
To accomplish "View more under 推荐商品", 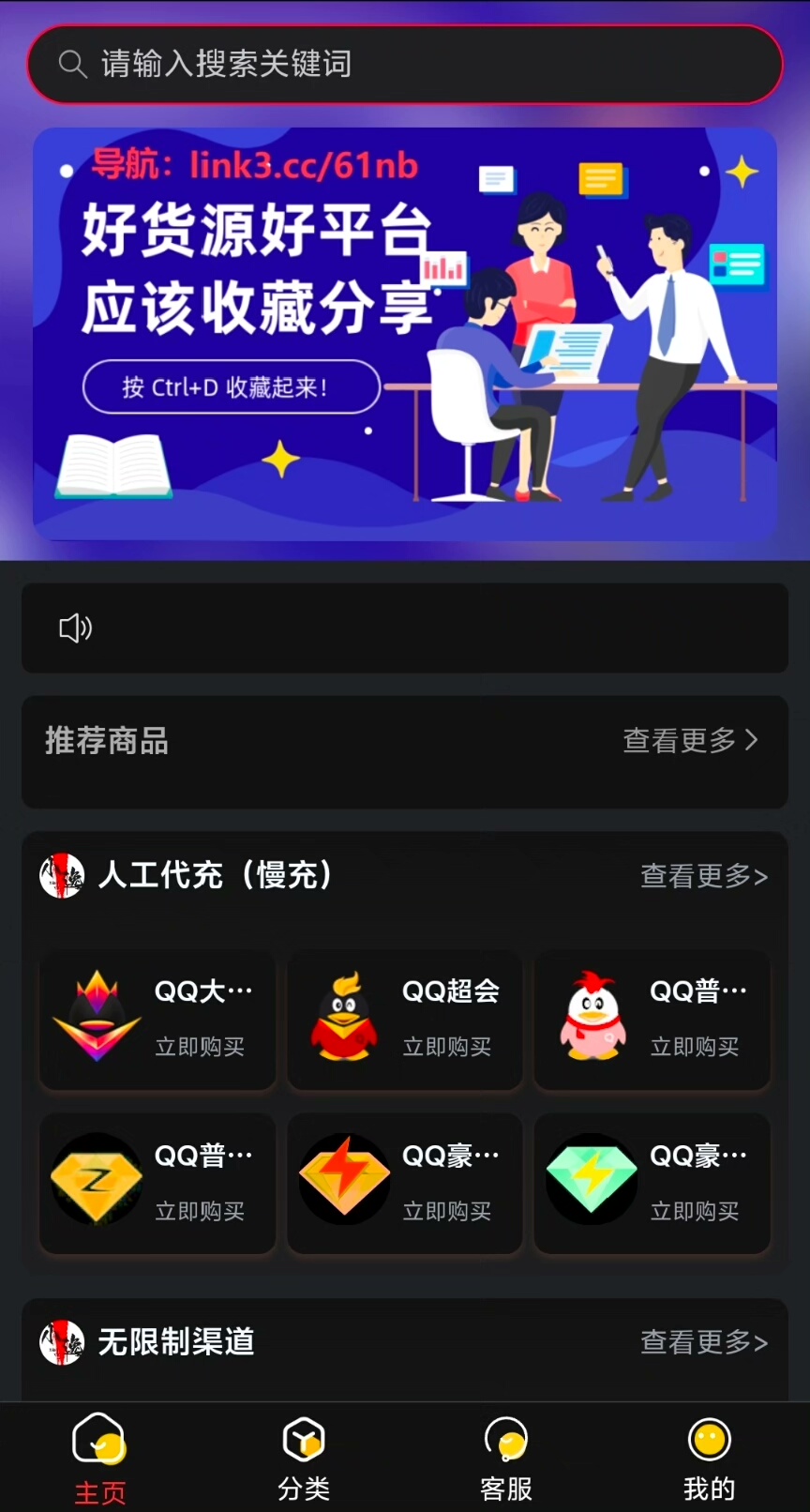I will click(690, 741).
